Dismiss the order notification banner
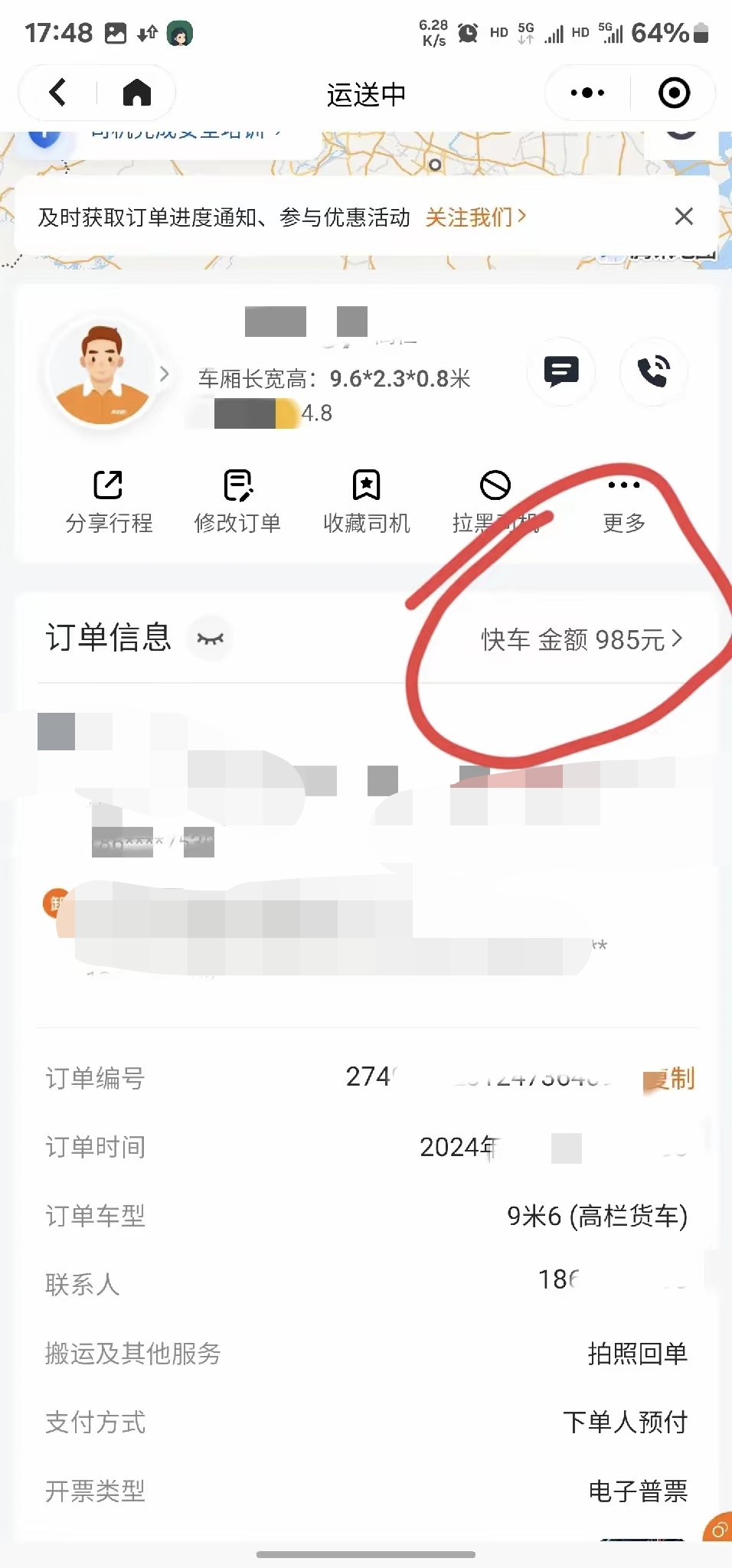732x1568 pixels. (684, 217)
